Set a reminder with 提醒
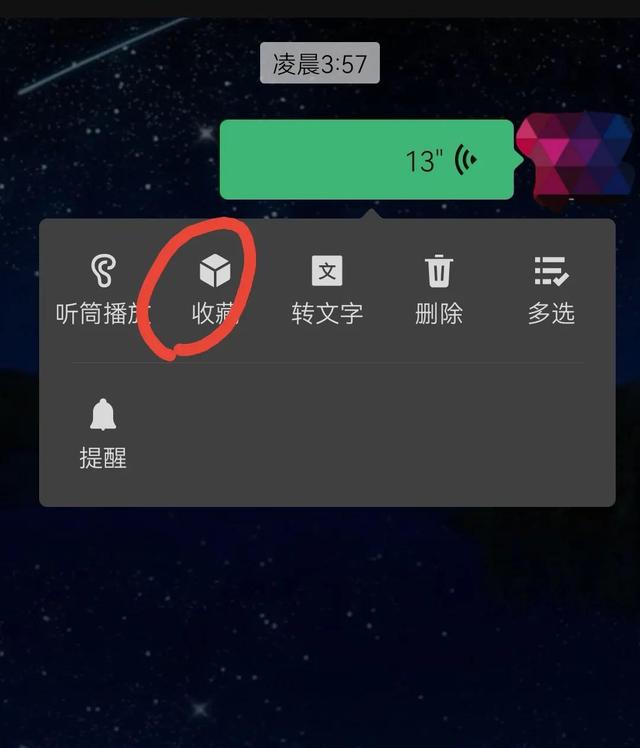The image size is (640, 748). 103,433
